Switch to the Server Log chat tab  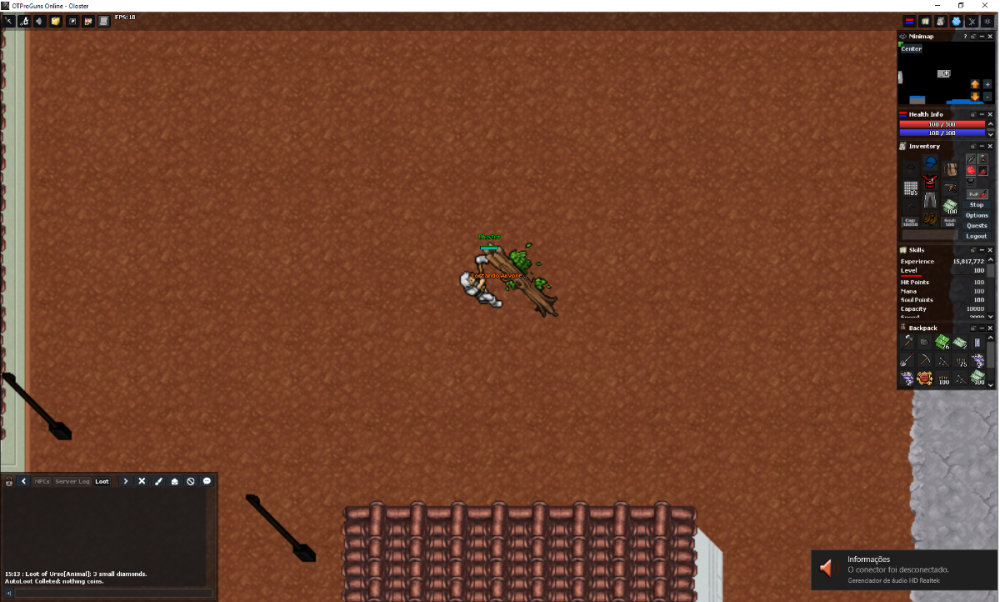[72, 481]
